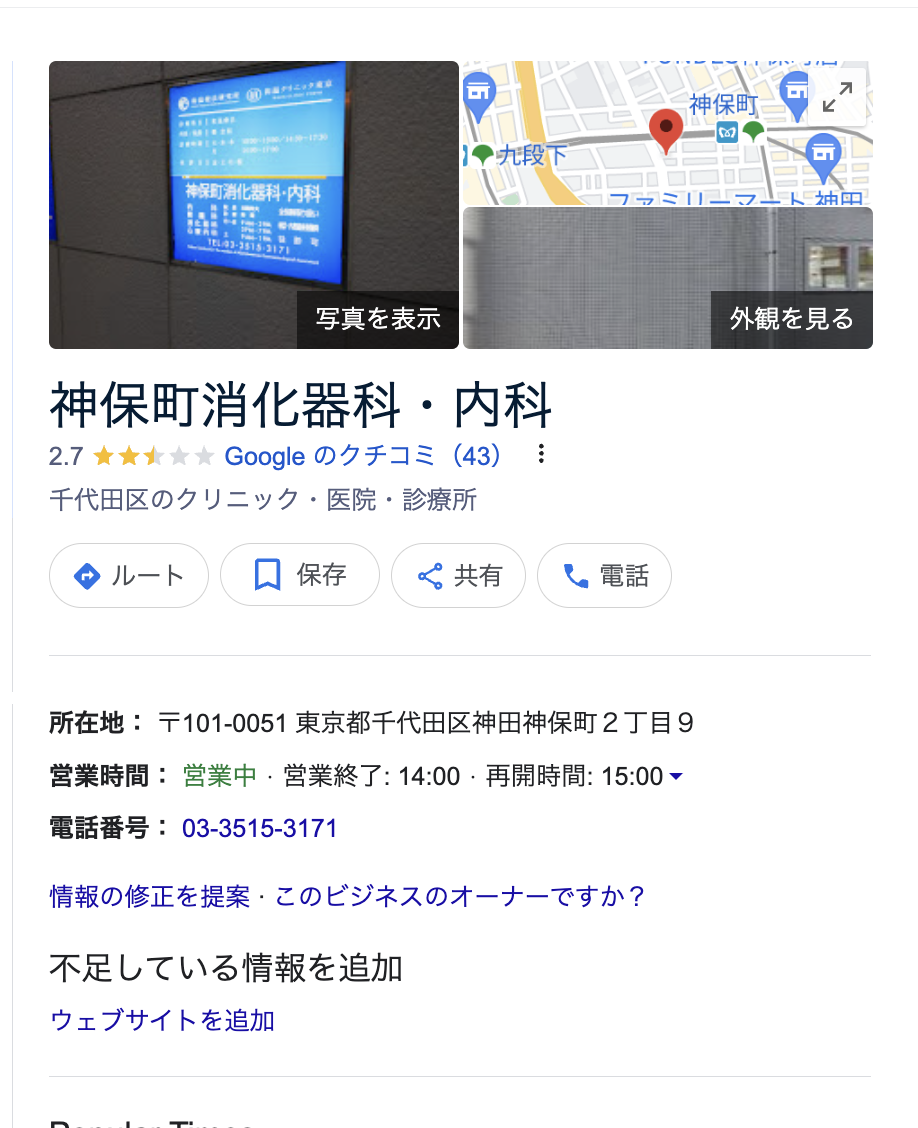Expand the business hours dropdown

pyautogui.click(x=676, y=777)
